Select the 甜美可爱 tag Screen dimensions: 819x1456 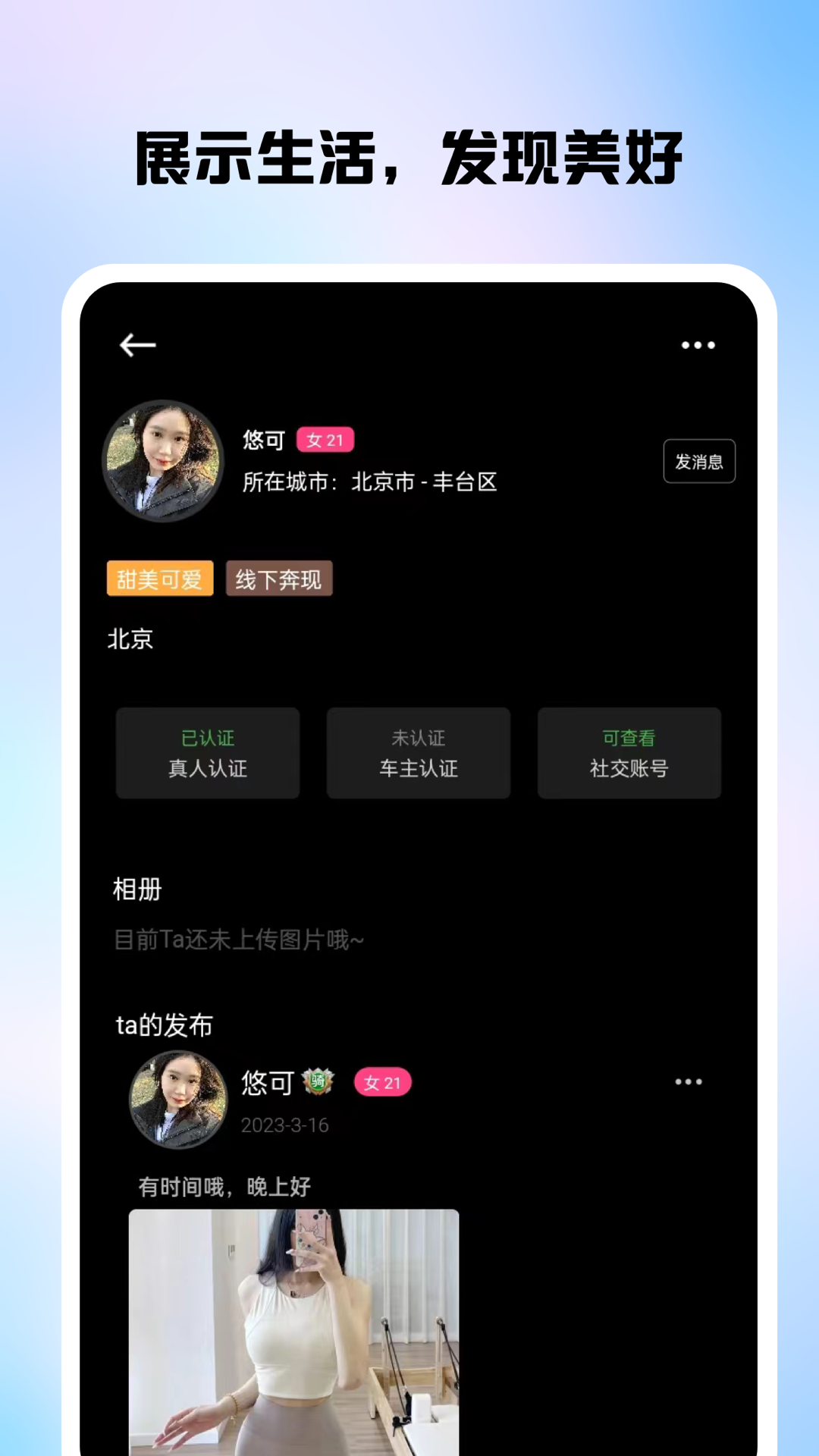click(159, 578)
